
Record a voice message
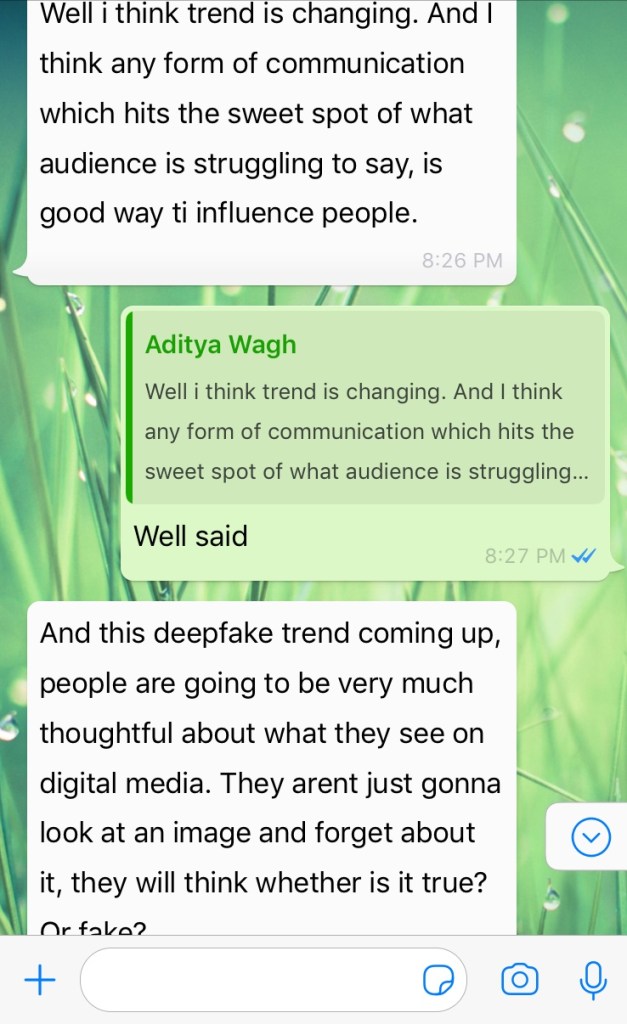593,980
